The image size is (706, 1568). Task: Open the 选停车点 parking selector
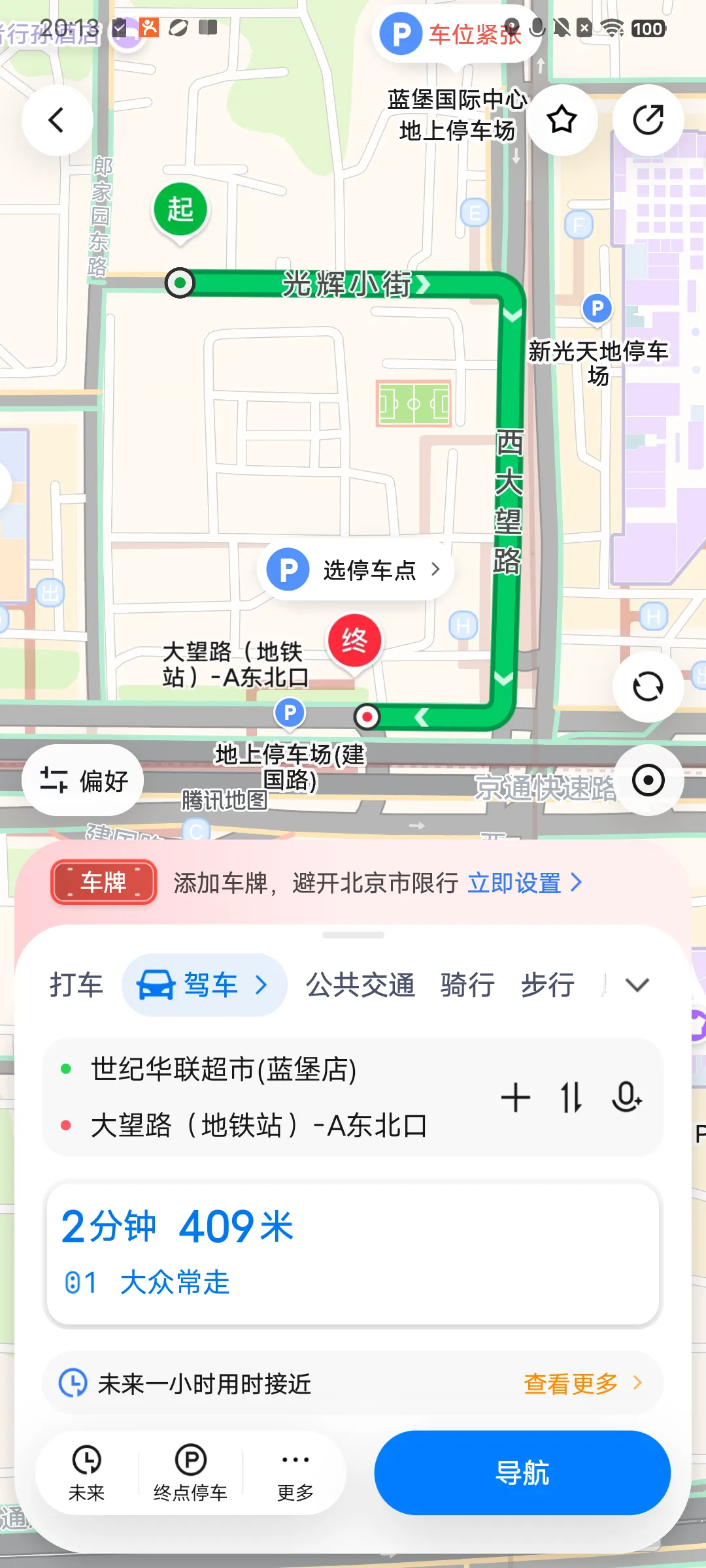(355, 570)
